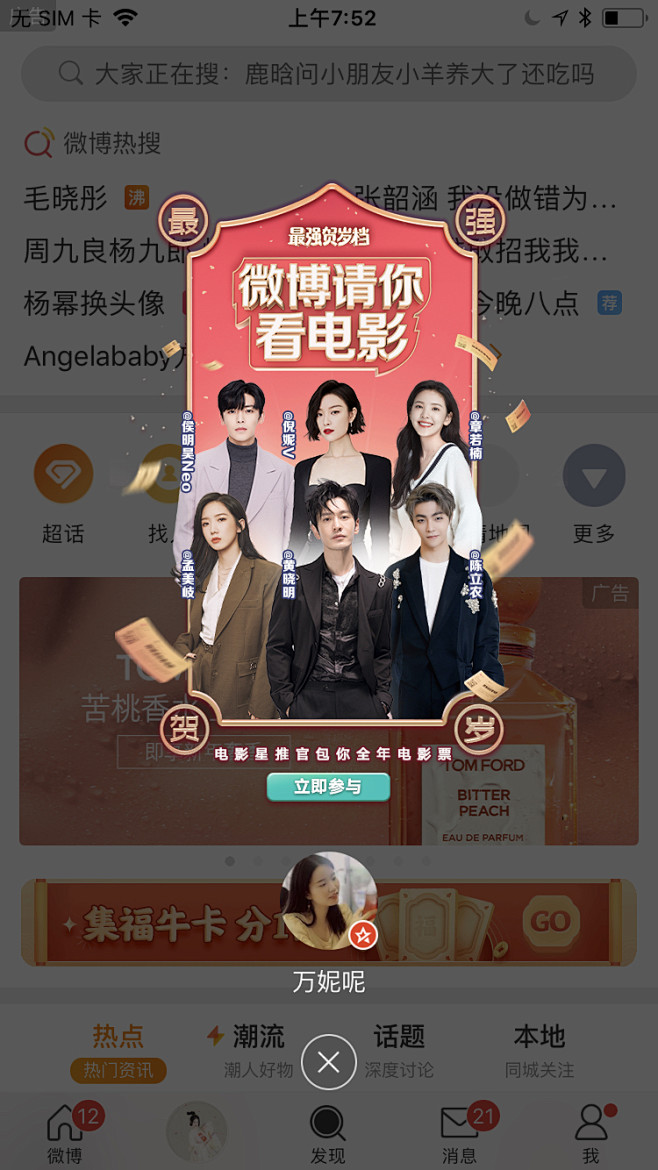Open the 我 profile tab
Image resolution: width=658 pixels, height=1170 pixels.
point(591,1133)
